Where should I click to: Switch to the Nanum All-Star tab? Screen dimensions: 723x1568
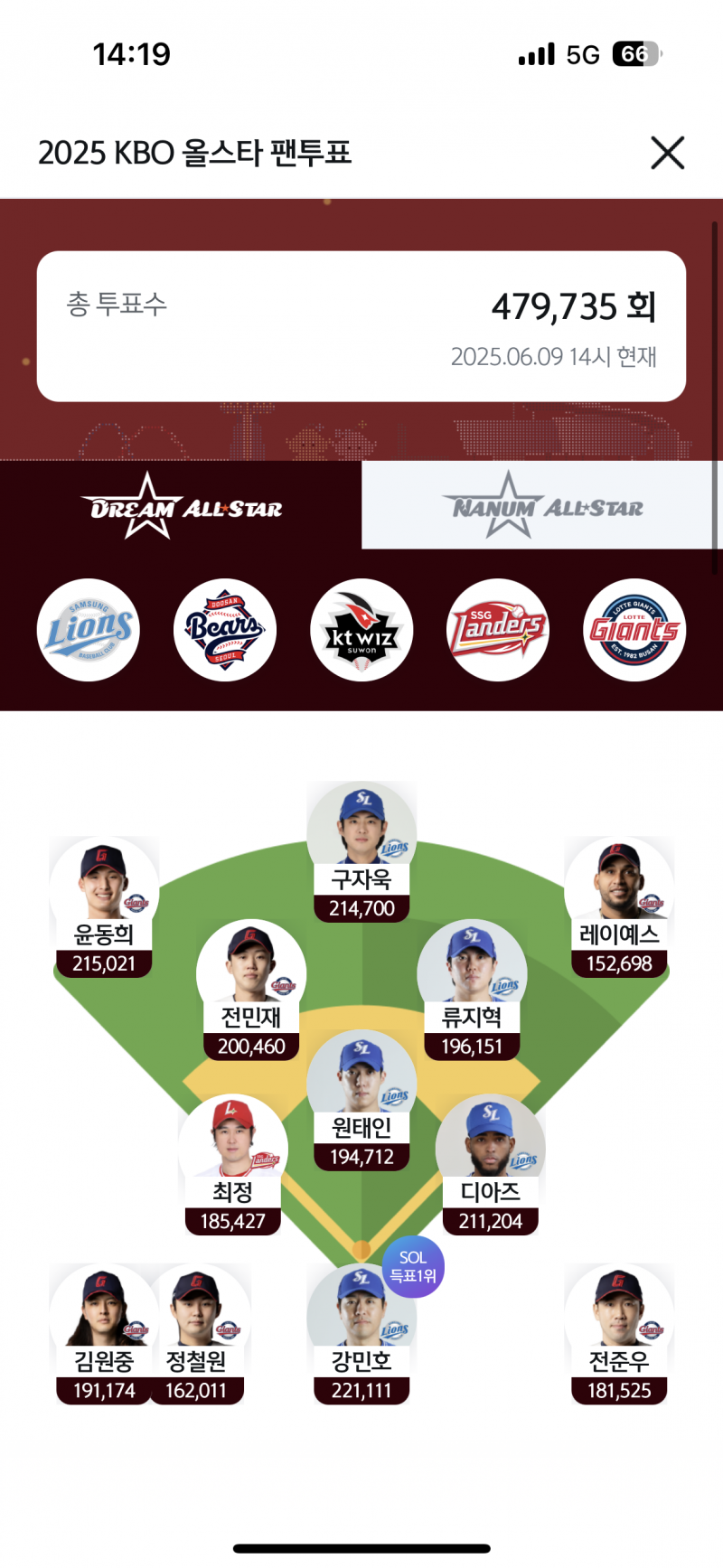coord(542,505)
